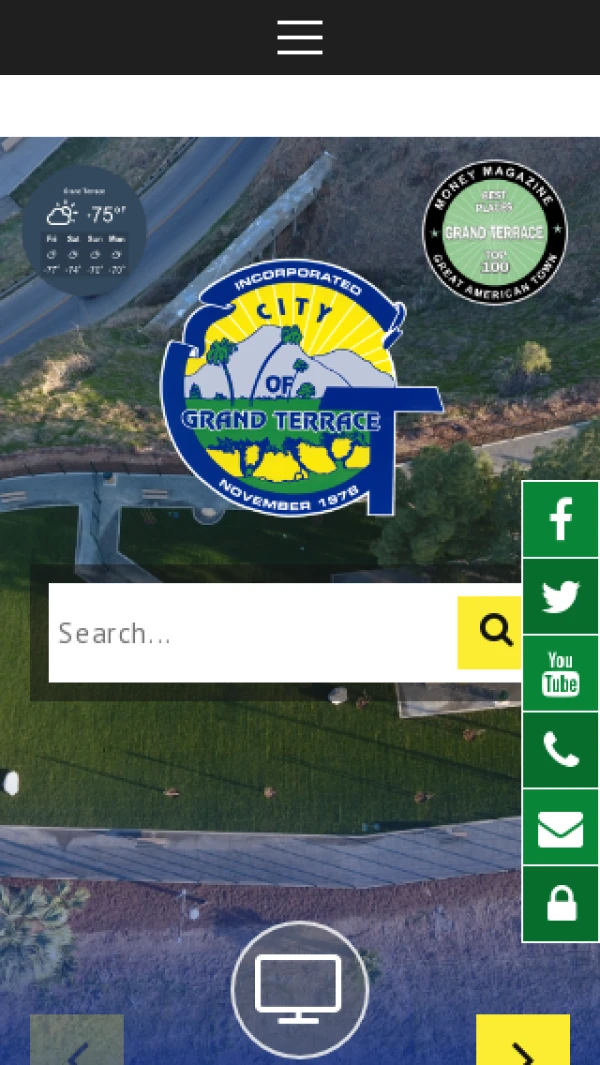Open the email envelope icon
The image size is (600, 1065).
561,828
